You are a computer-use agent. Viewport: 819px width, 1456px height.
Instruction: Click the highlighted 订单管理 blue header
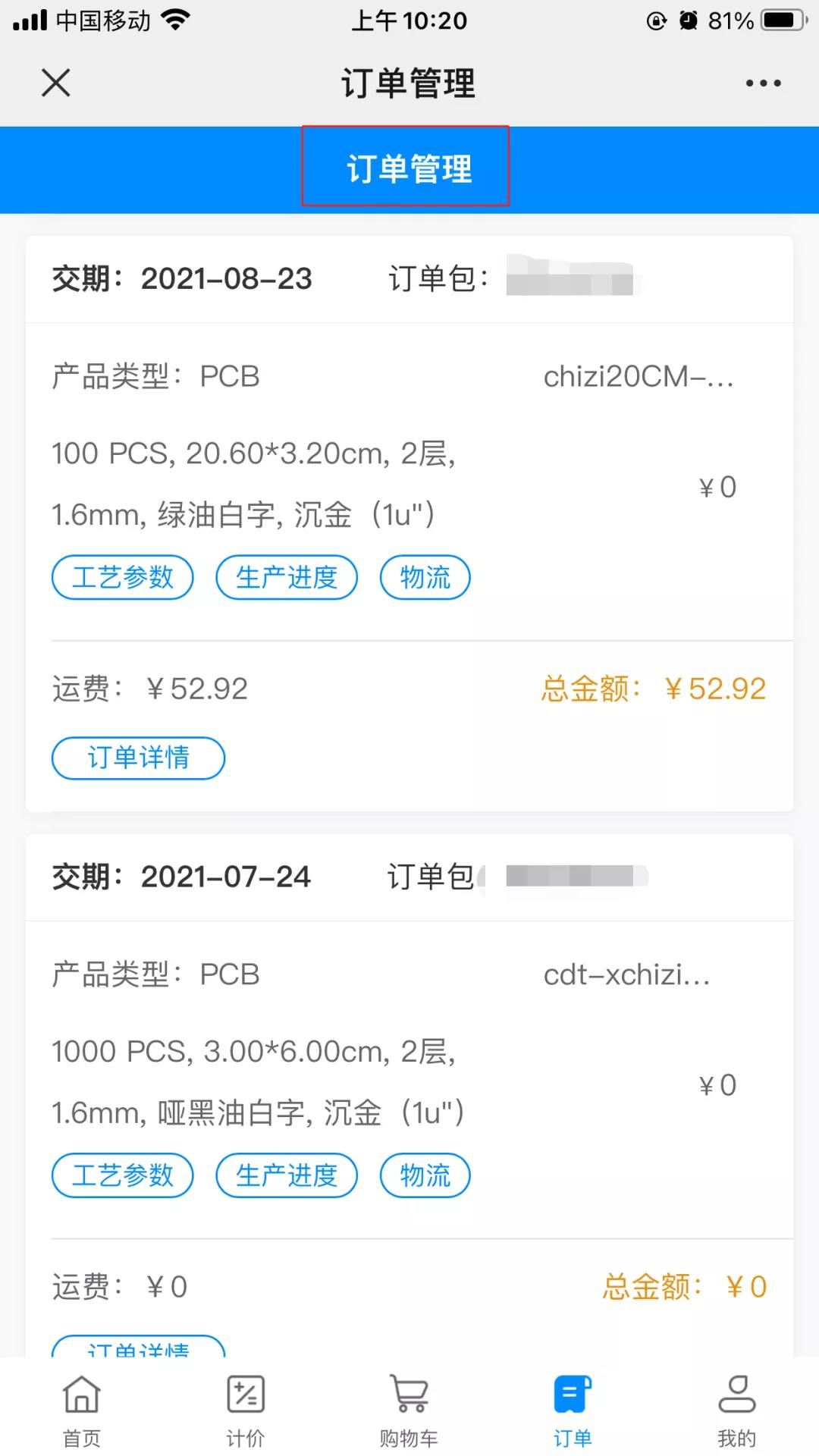[x=409, y=168]
